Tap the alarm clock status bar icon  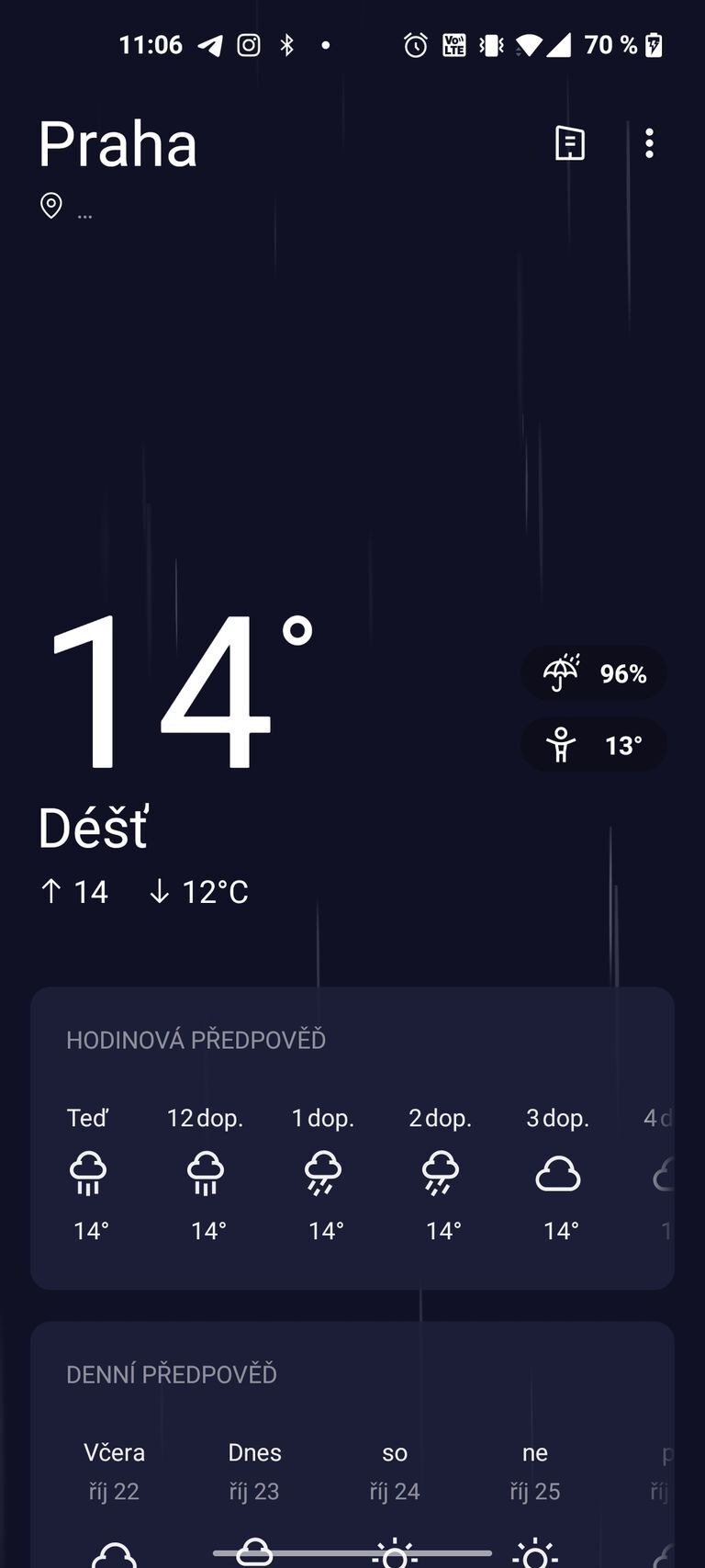pos(415,44)
